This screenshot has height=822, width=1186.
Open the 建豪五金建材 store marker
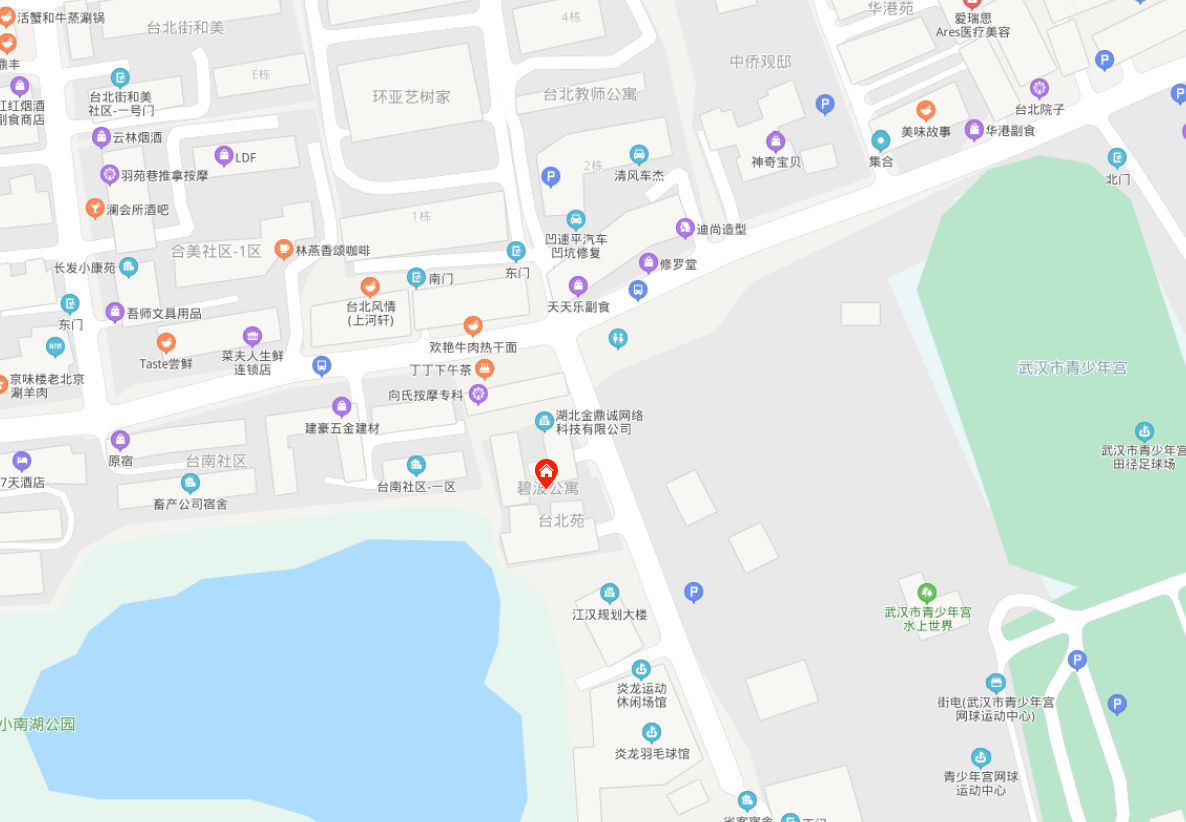342,407
